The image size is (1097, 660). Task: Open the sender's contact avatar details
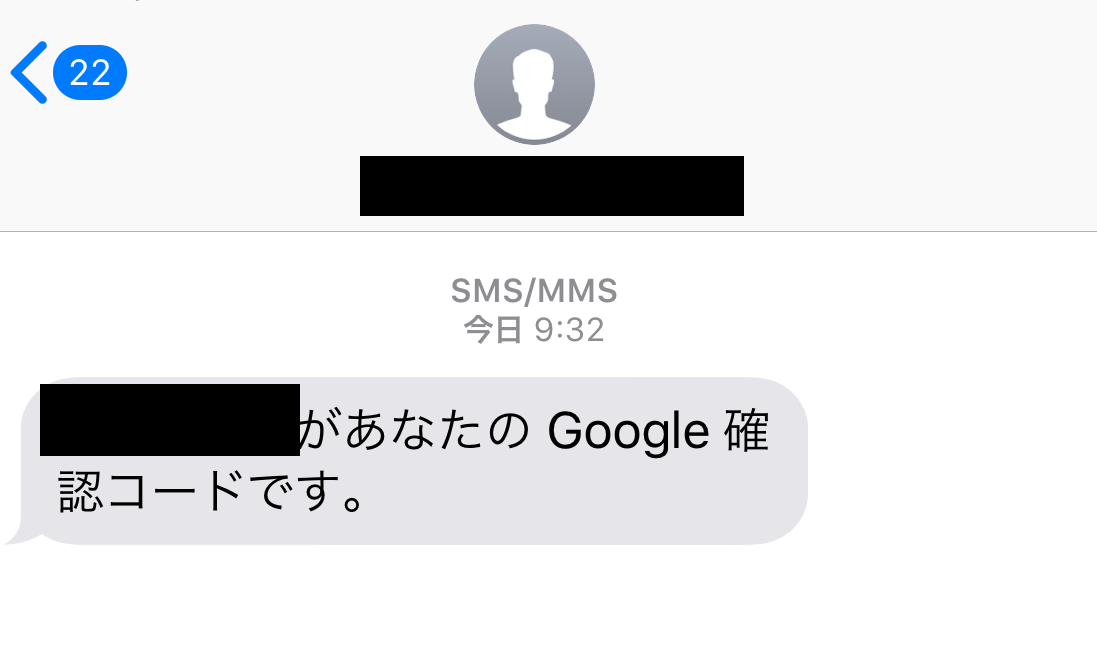[534, 84]
